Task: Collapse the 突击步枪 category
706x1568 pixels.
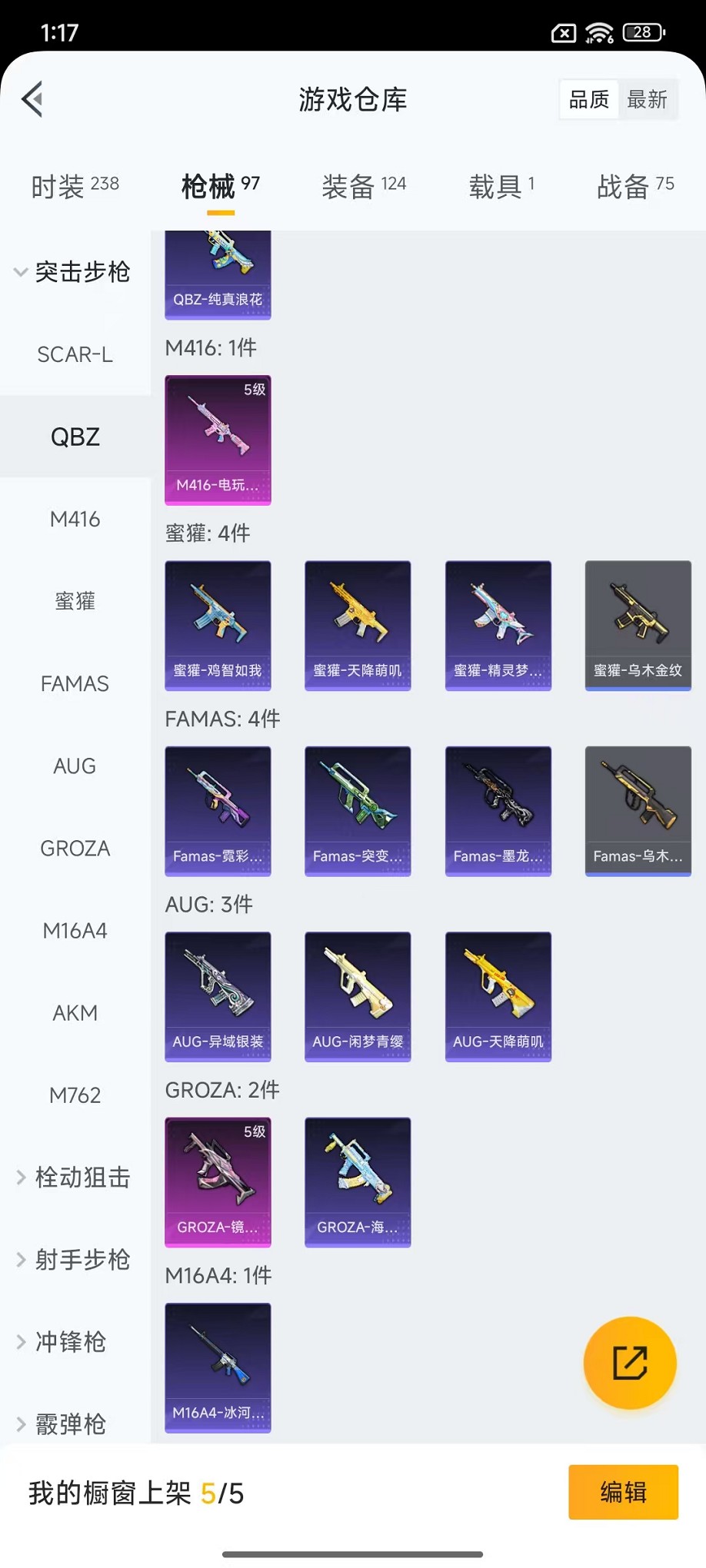Action: pos(75,272)
